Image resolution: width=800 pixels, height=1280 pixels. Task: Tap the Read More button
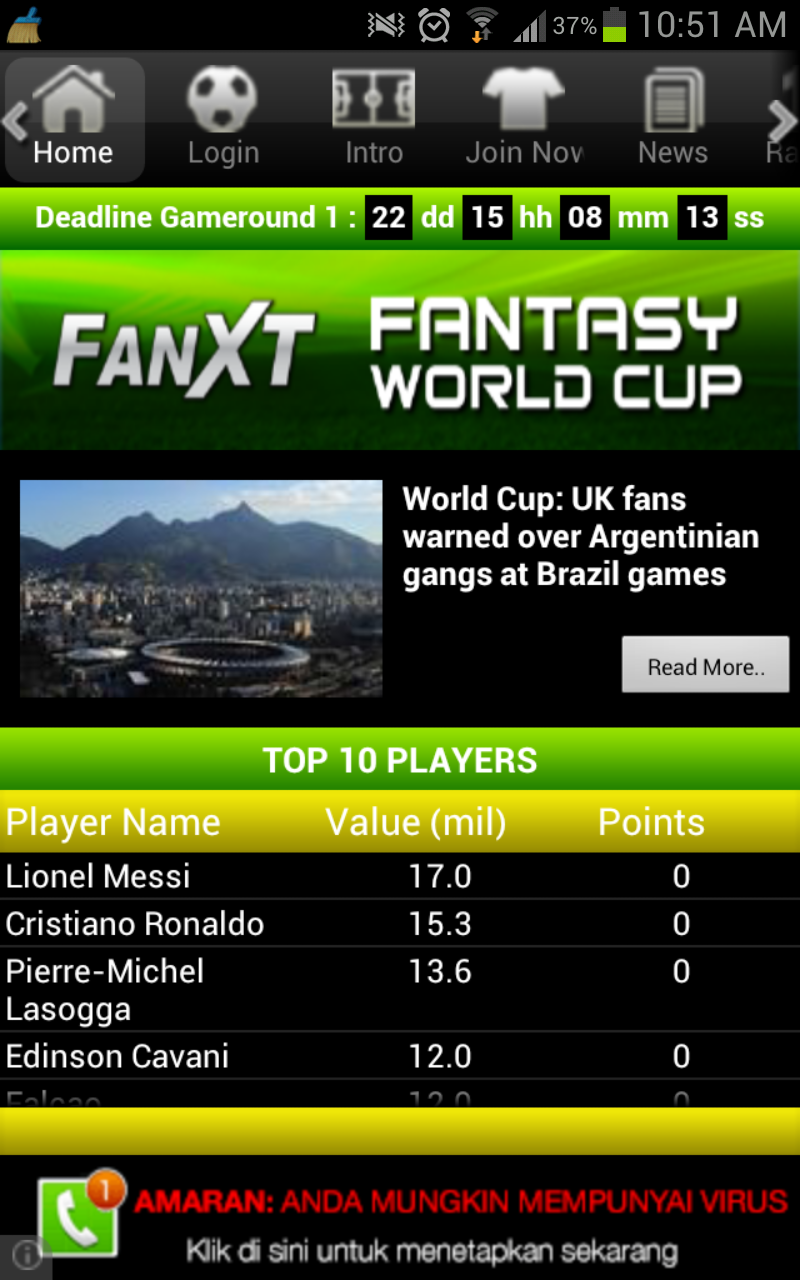click(x=705, y=665)
